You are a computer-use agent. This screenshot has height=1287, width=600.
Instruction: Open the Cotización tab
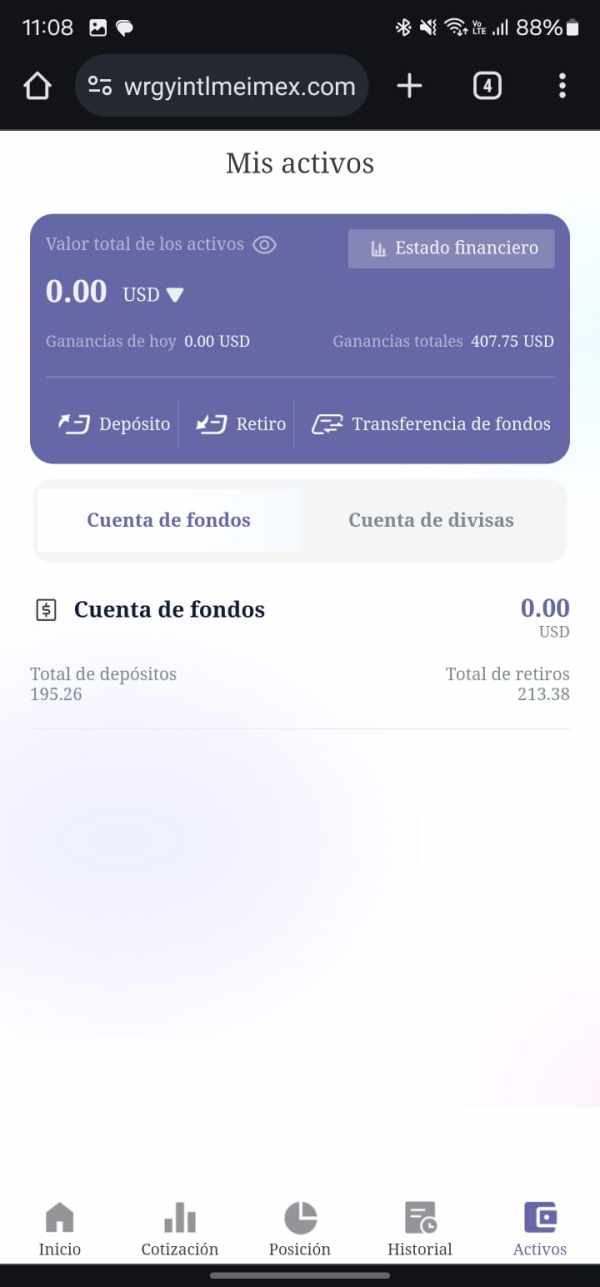(180, 1229)
